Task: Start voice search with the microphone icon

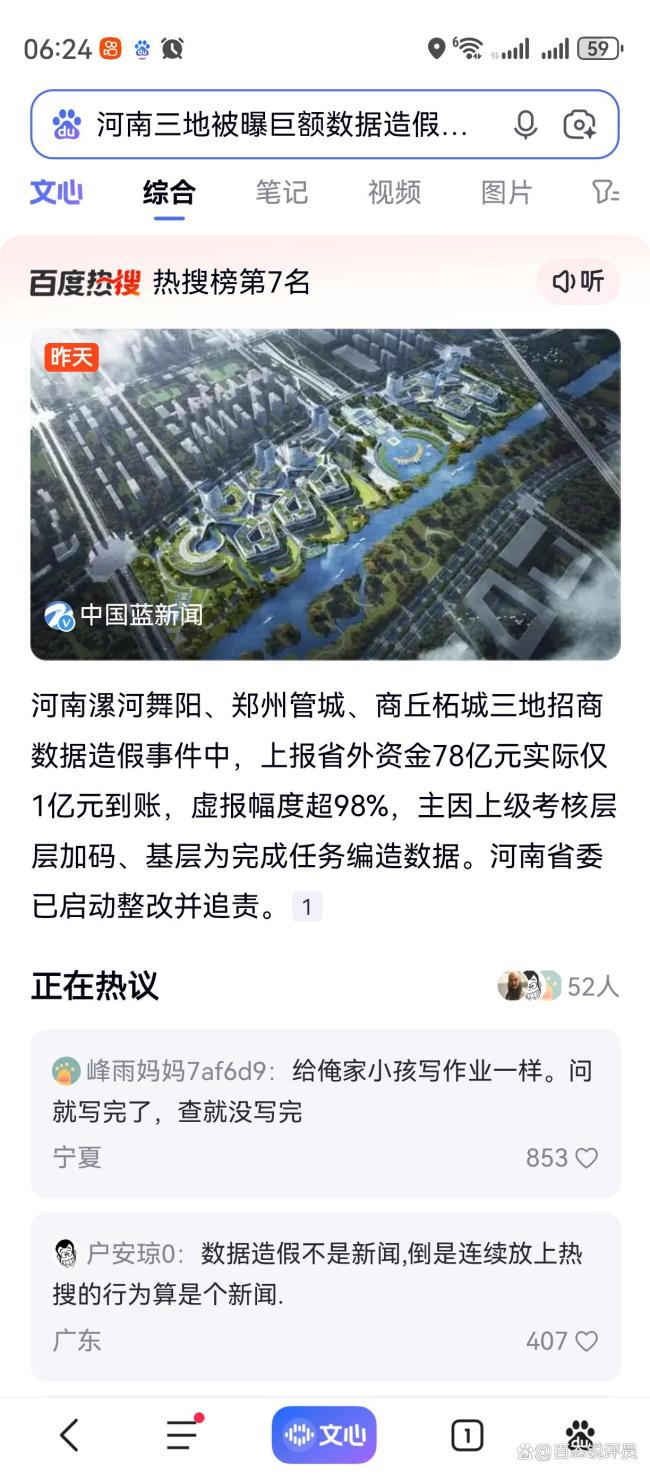Action: coord(525,125)
